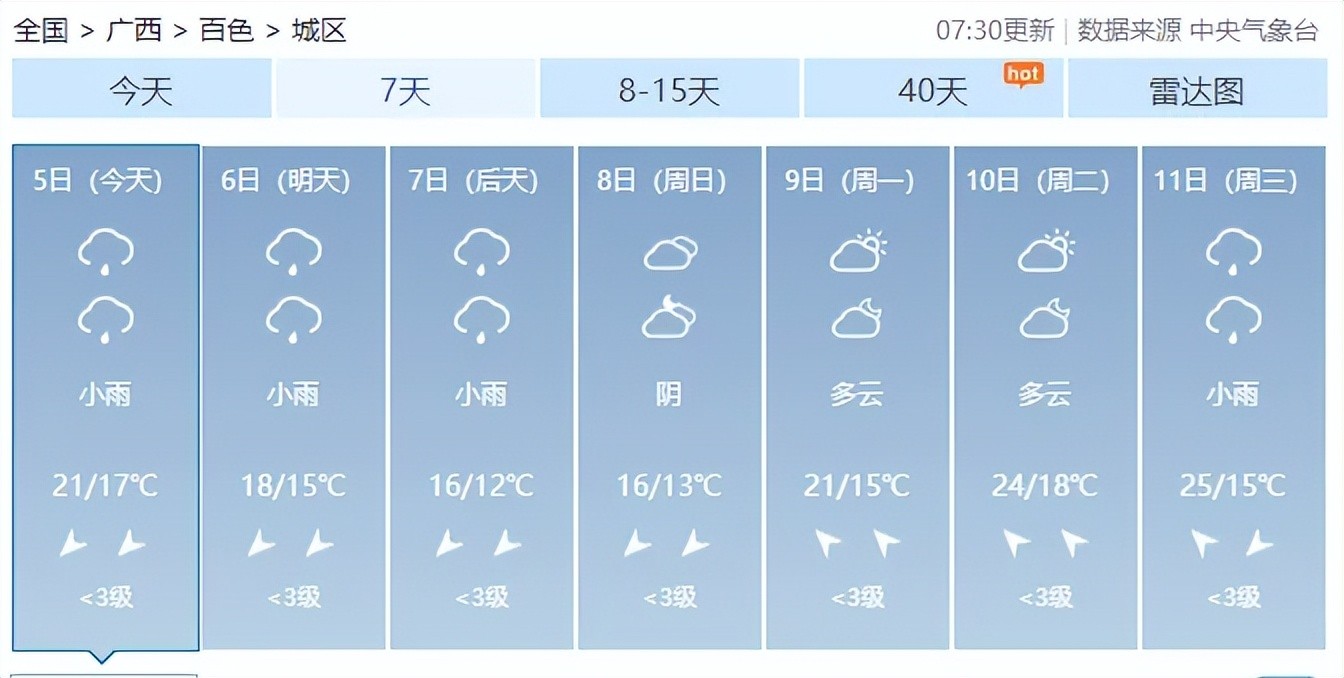Image resolution: width=1344 pixels, height=678 pixels.
Task: Switch to the 40天 forecast tab
Action: tap(933, 90)
